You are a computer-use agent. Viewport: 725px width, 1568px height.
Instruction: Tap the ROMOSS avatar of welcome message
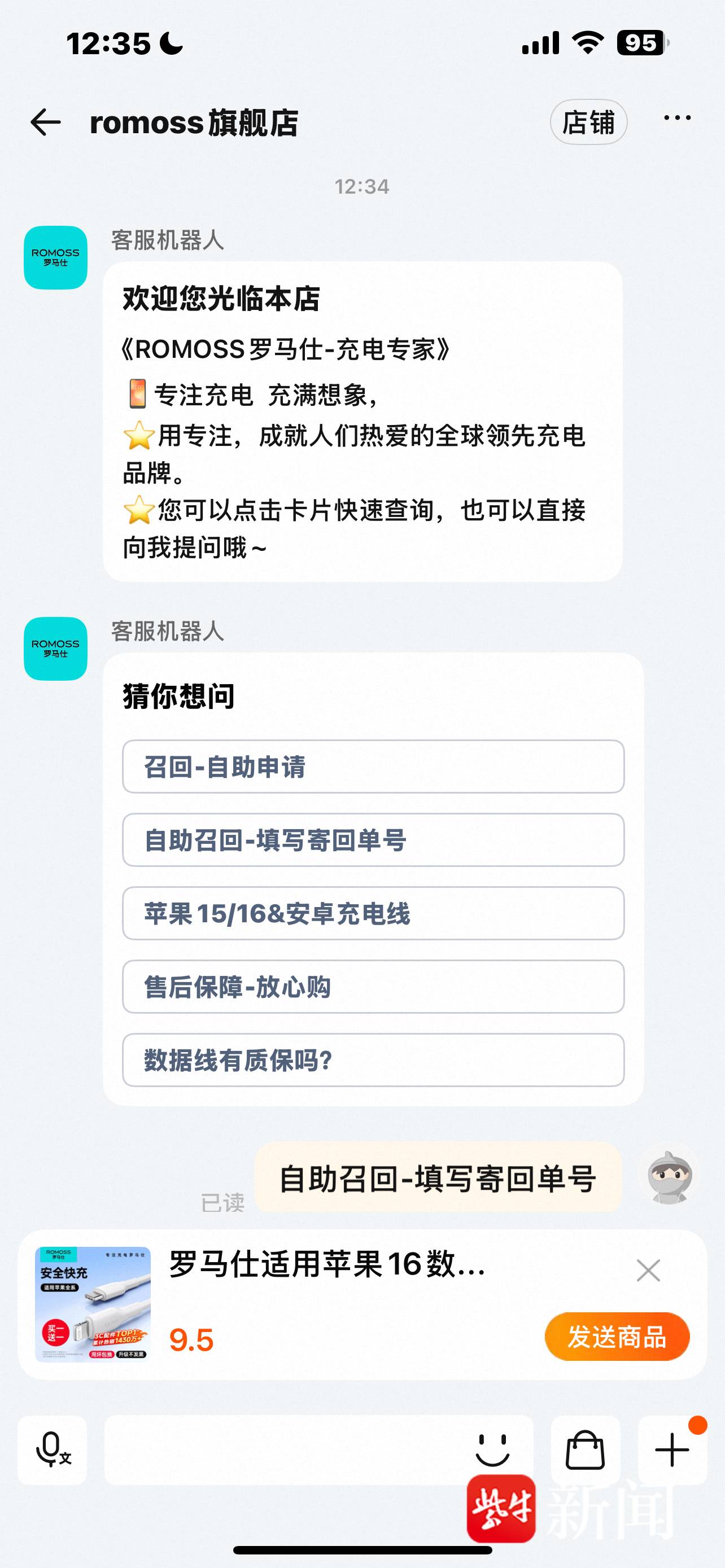tap(55, 257)
